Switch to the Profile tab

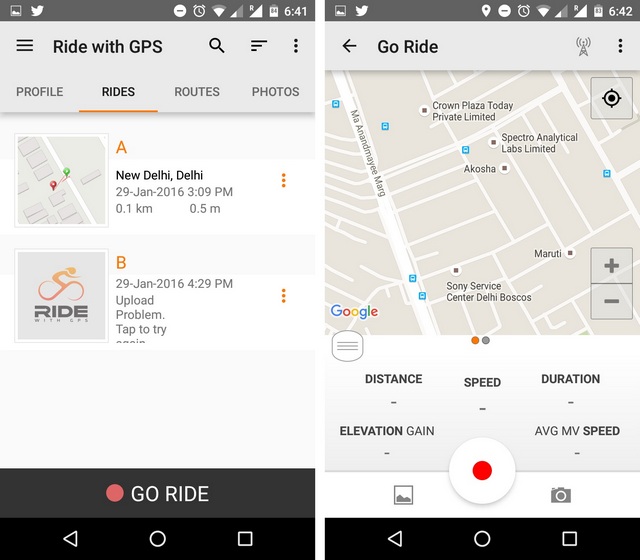[x=40, y=92]
